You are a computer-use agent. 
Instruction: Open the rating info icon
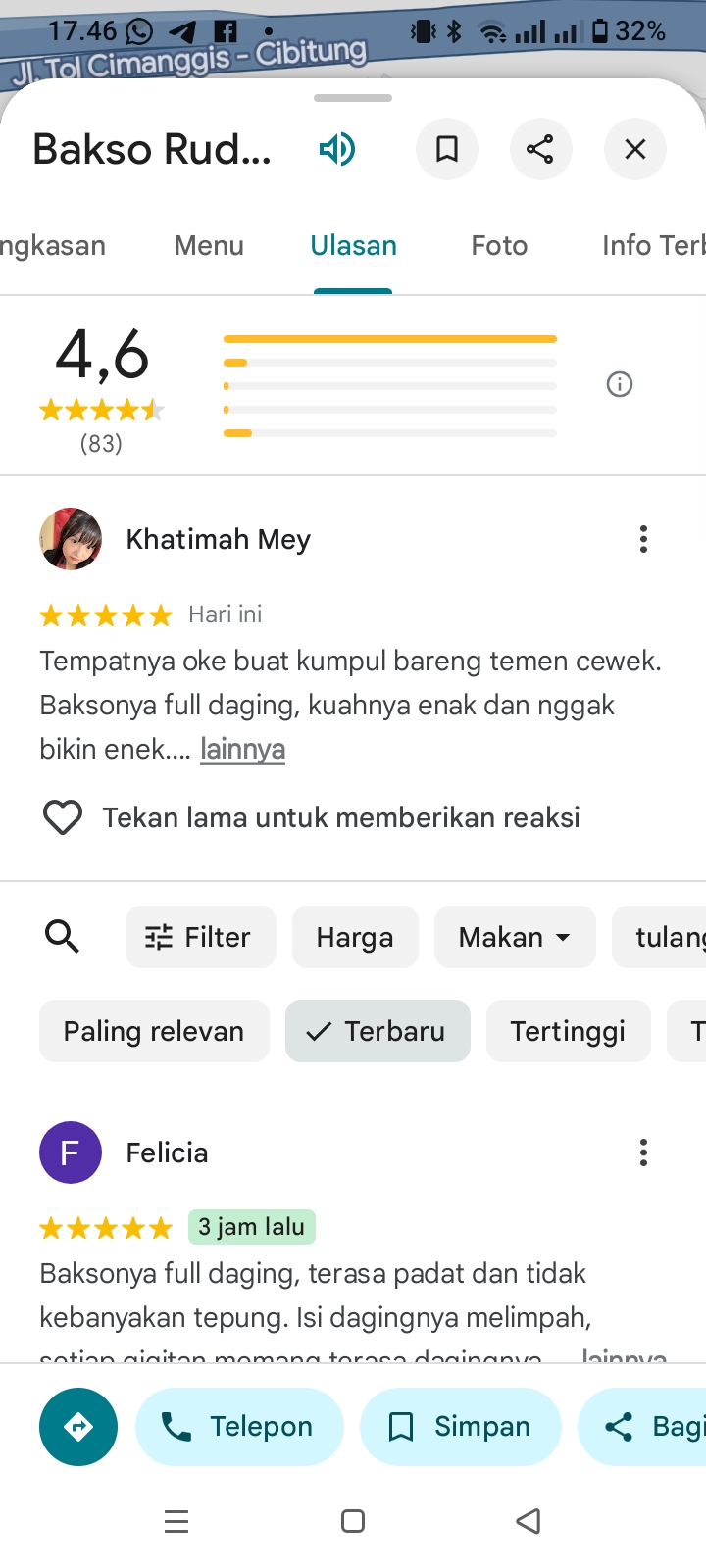pos(620,384)
